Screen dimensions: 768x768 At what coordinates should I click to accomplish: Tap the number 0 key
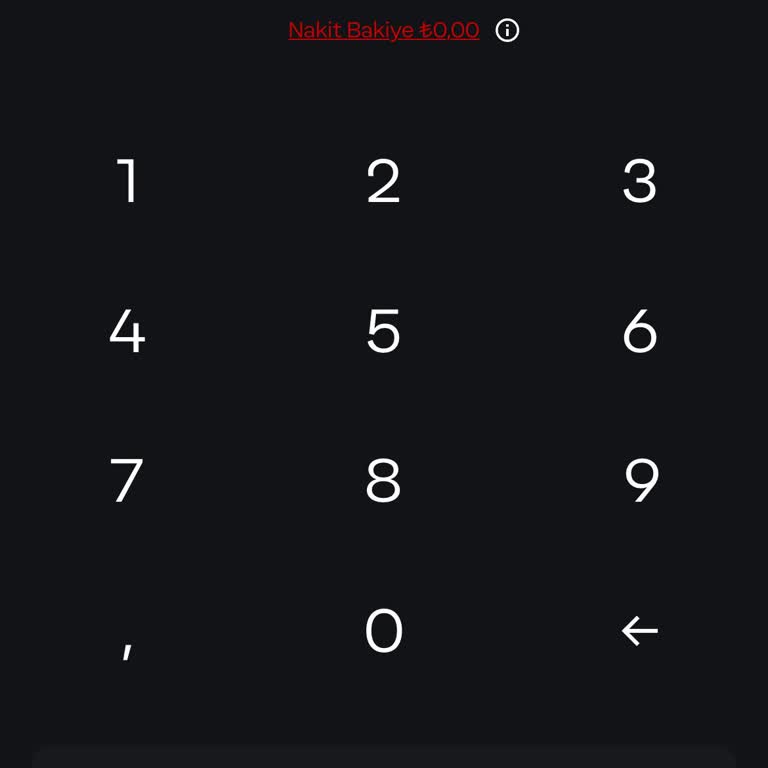[x=383, y=631]
